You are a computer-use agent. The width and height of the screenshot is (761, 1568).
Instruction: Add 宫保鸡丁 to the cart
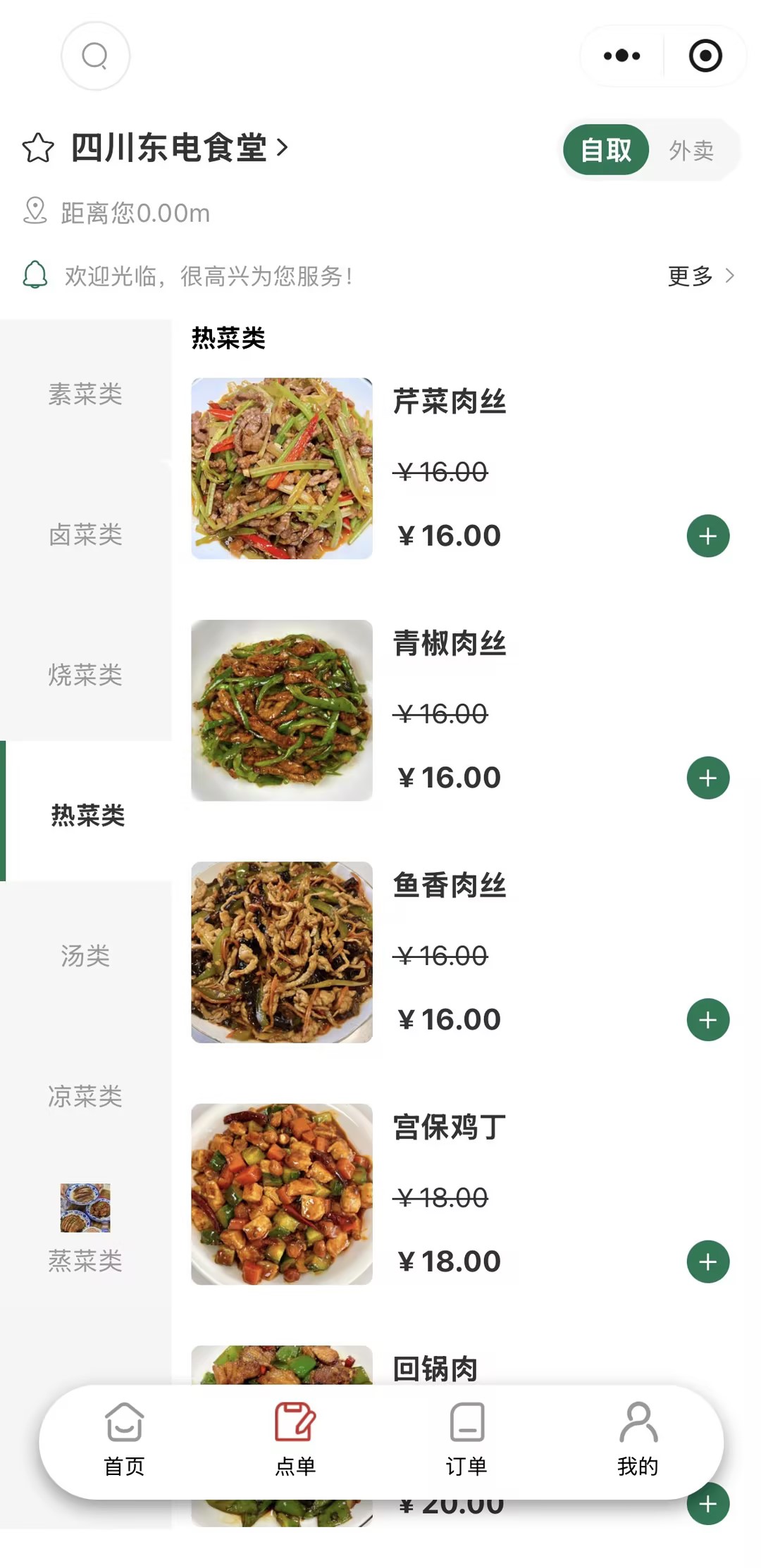click(707, 1262)
